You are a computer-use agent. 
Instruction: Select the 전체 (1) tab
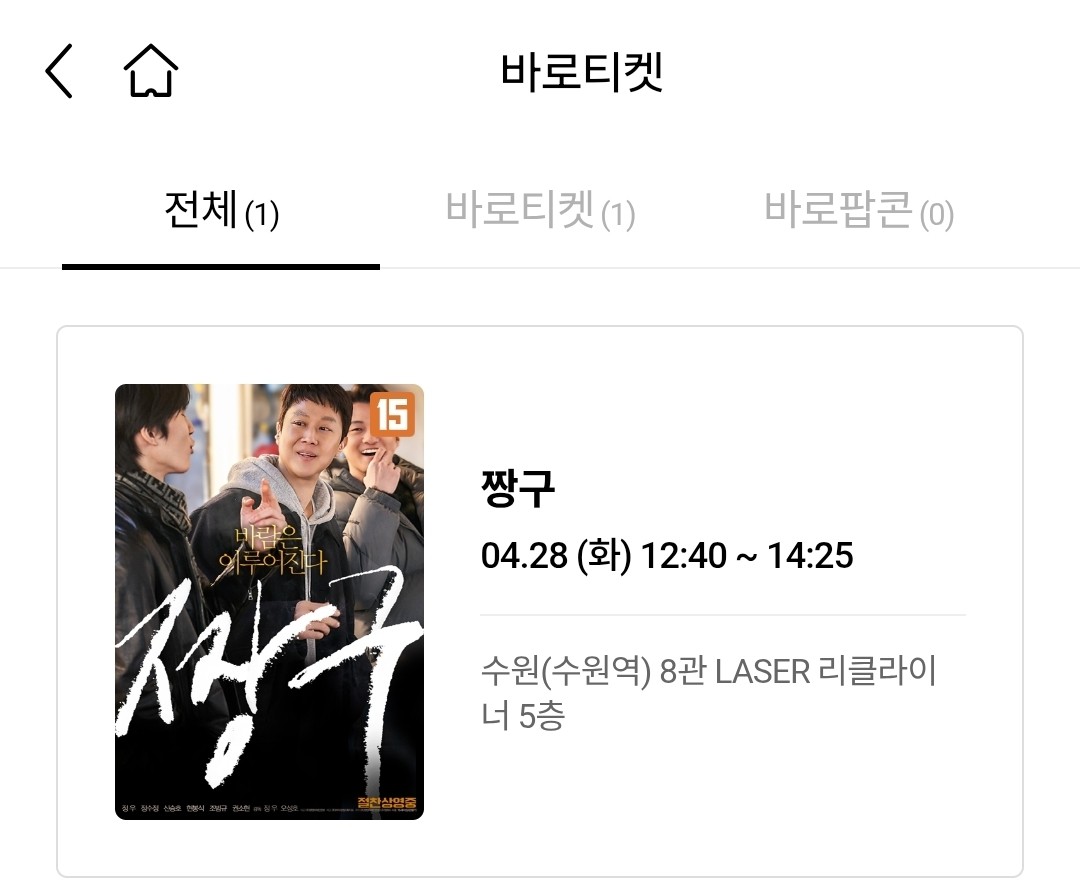click(221, 210)
